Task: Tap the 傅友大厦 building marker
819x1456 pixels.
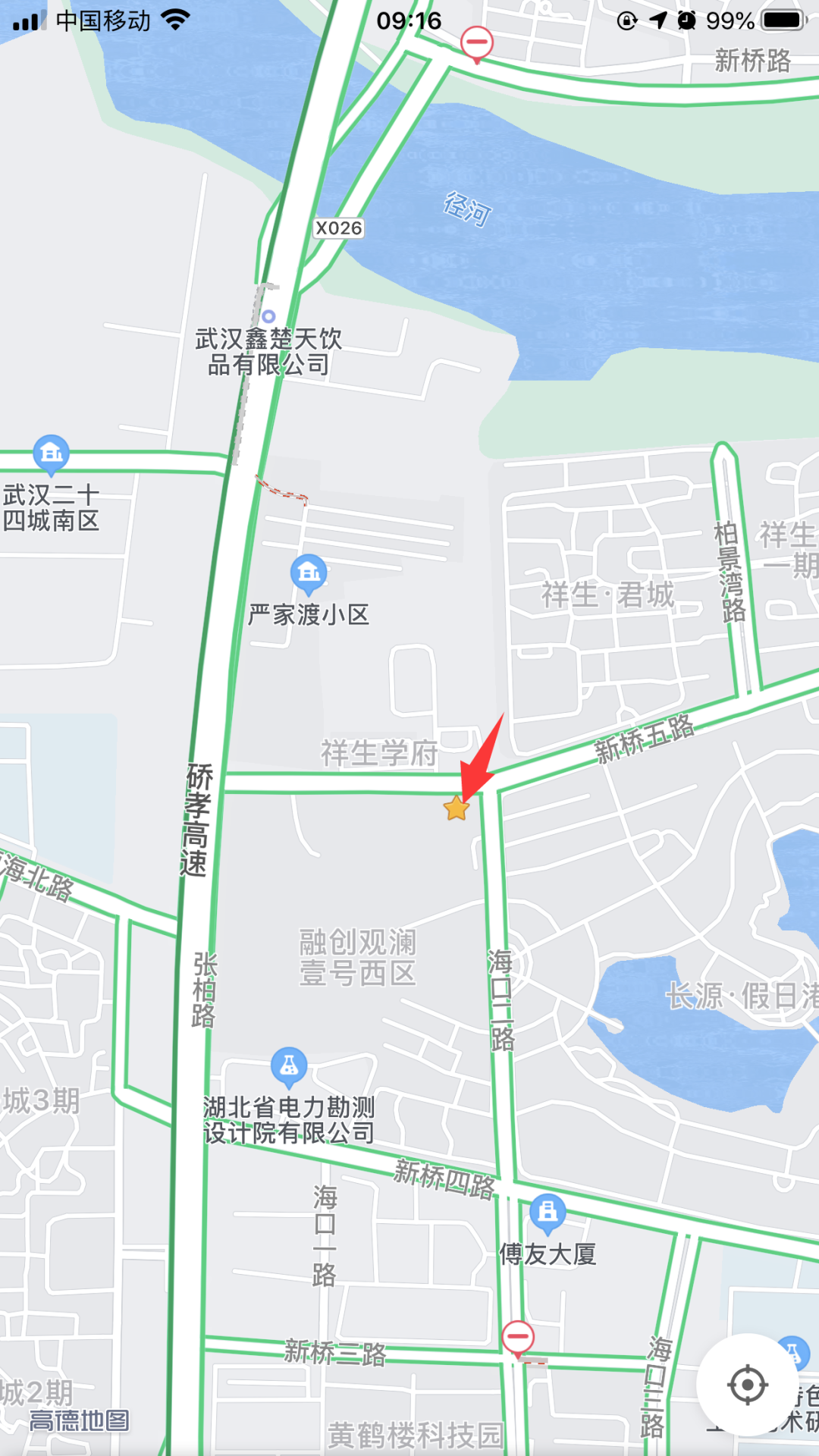Action: pos(548,1212)
